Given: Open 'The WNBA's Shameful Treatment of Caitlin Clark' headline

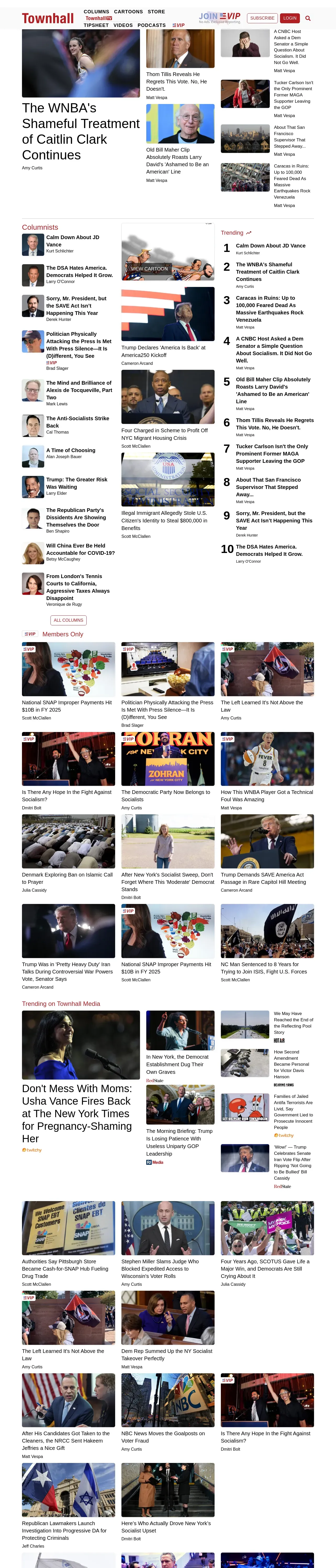Looking at the screenshot, I should click(81, 131).
